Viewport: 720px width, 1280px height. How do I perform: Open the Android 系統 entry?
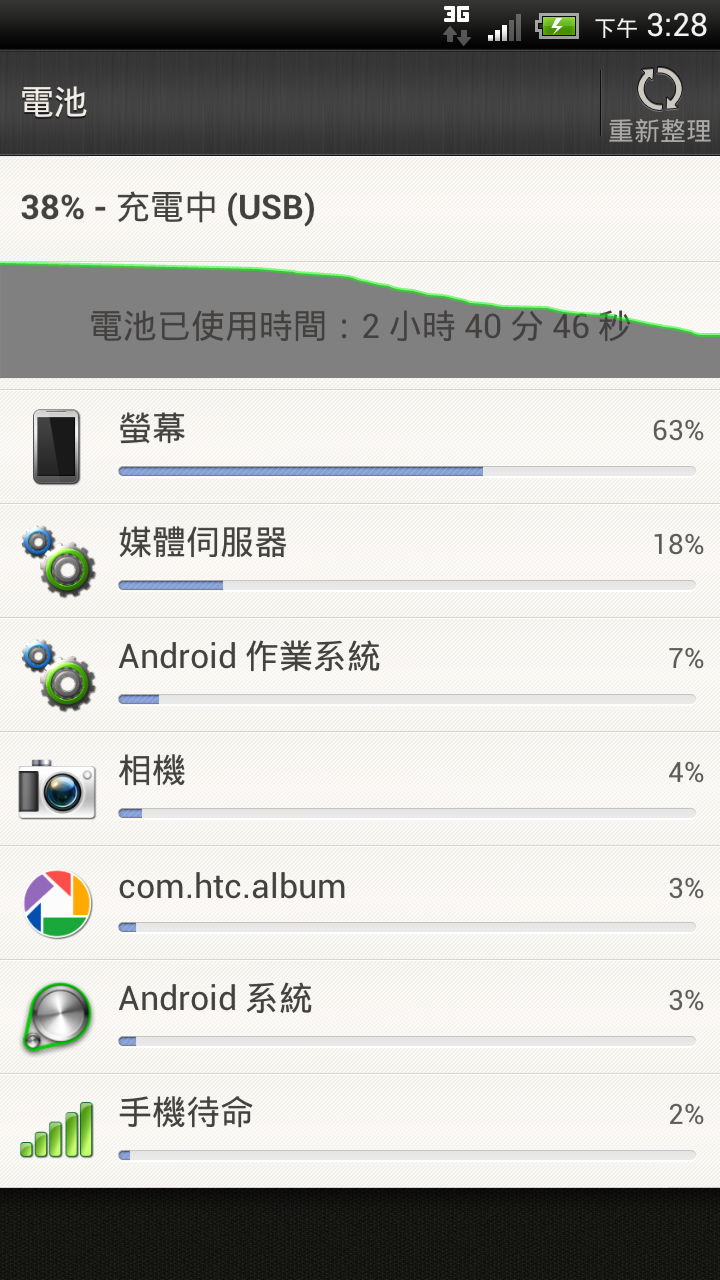[360, 1017]
